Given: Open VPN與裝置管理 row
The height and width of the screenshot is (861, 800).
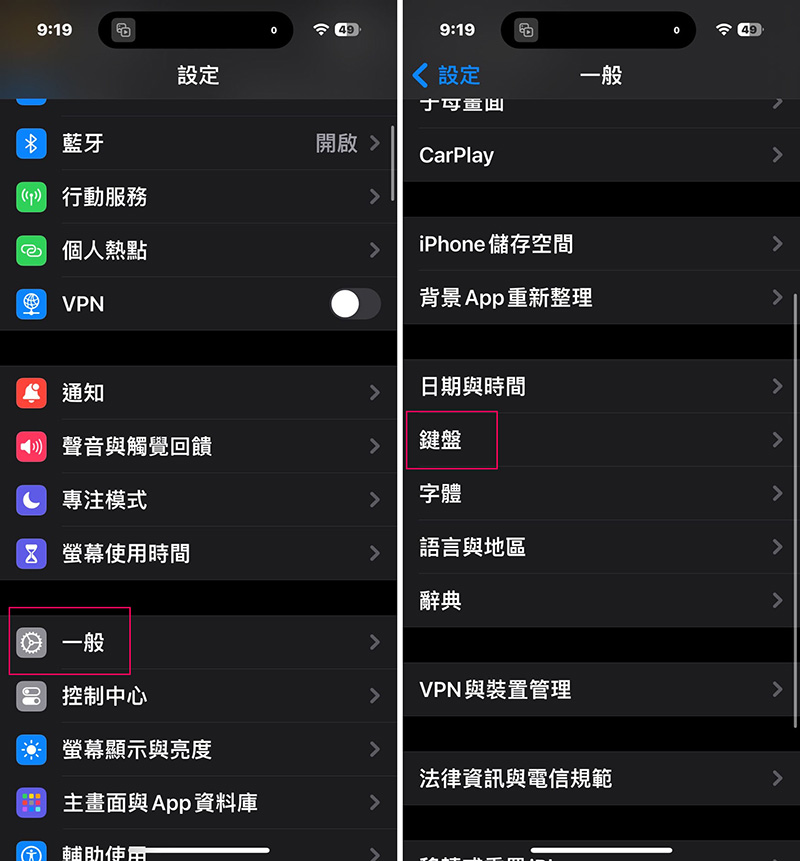Looking at the screenshot, I should point(600,689).
